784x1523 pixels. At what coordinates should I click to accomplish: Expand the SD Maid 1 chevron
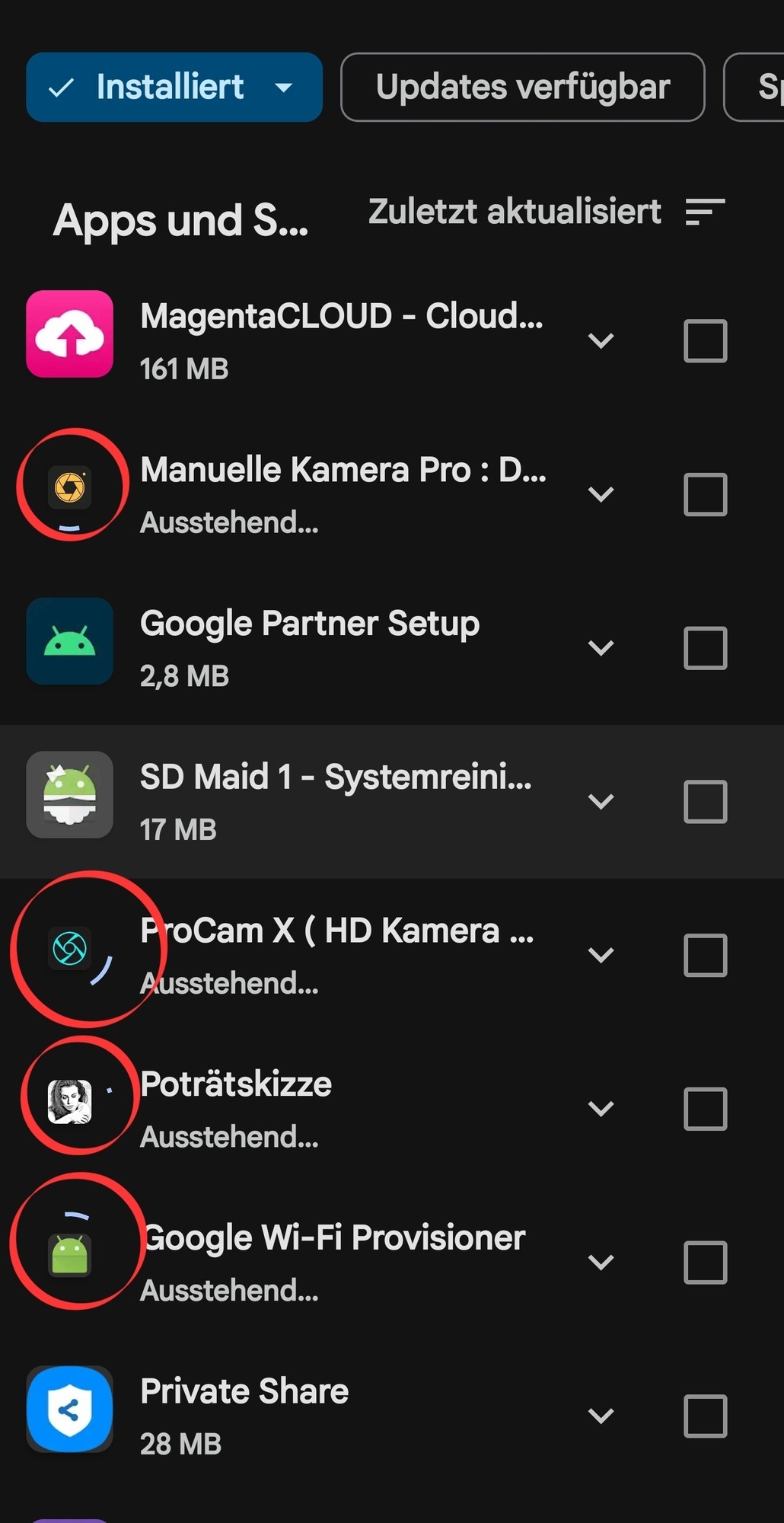(601, 801)
